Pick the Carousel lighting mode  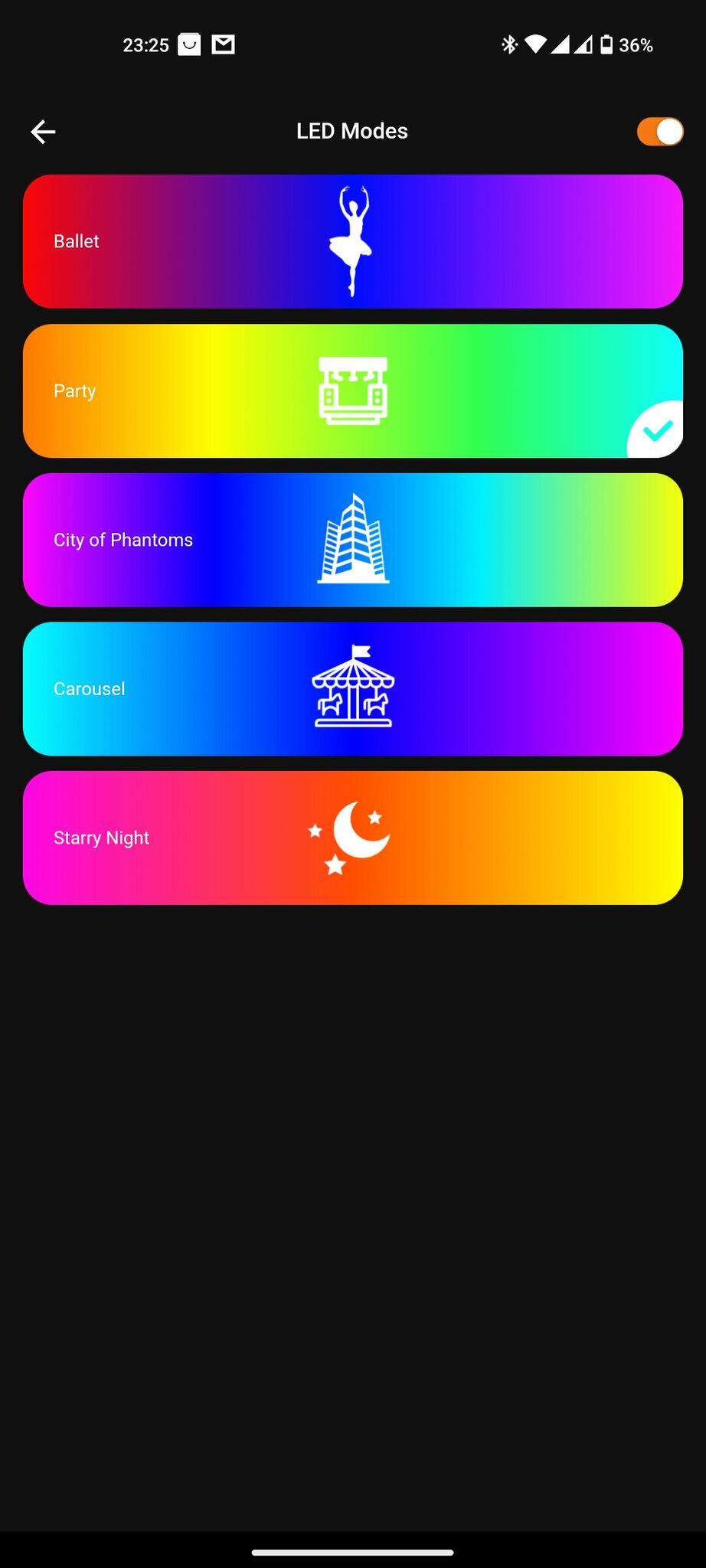point(353,689)
